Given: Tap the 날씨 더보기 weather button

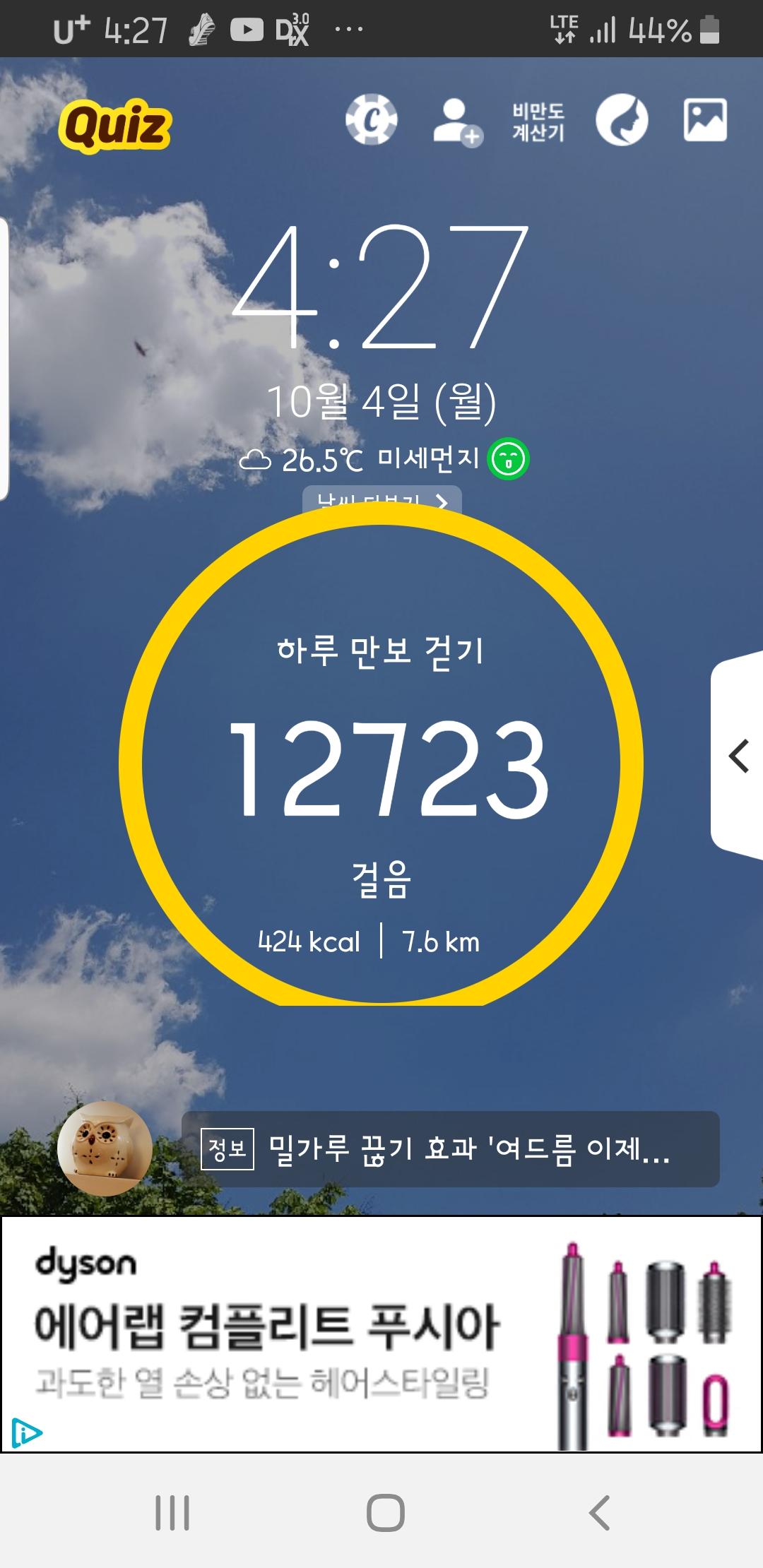Looking at the screenshot, I should 381,500.
